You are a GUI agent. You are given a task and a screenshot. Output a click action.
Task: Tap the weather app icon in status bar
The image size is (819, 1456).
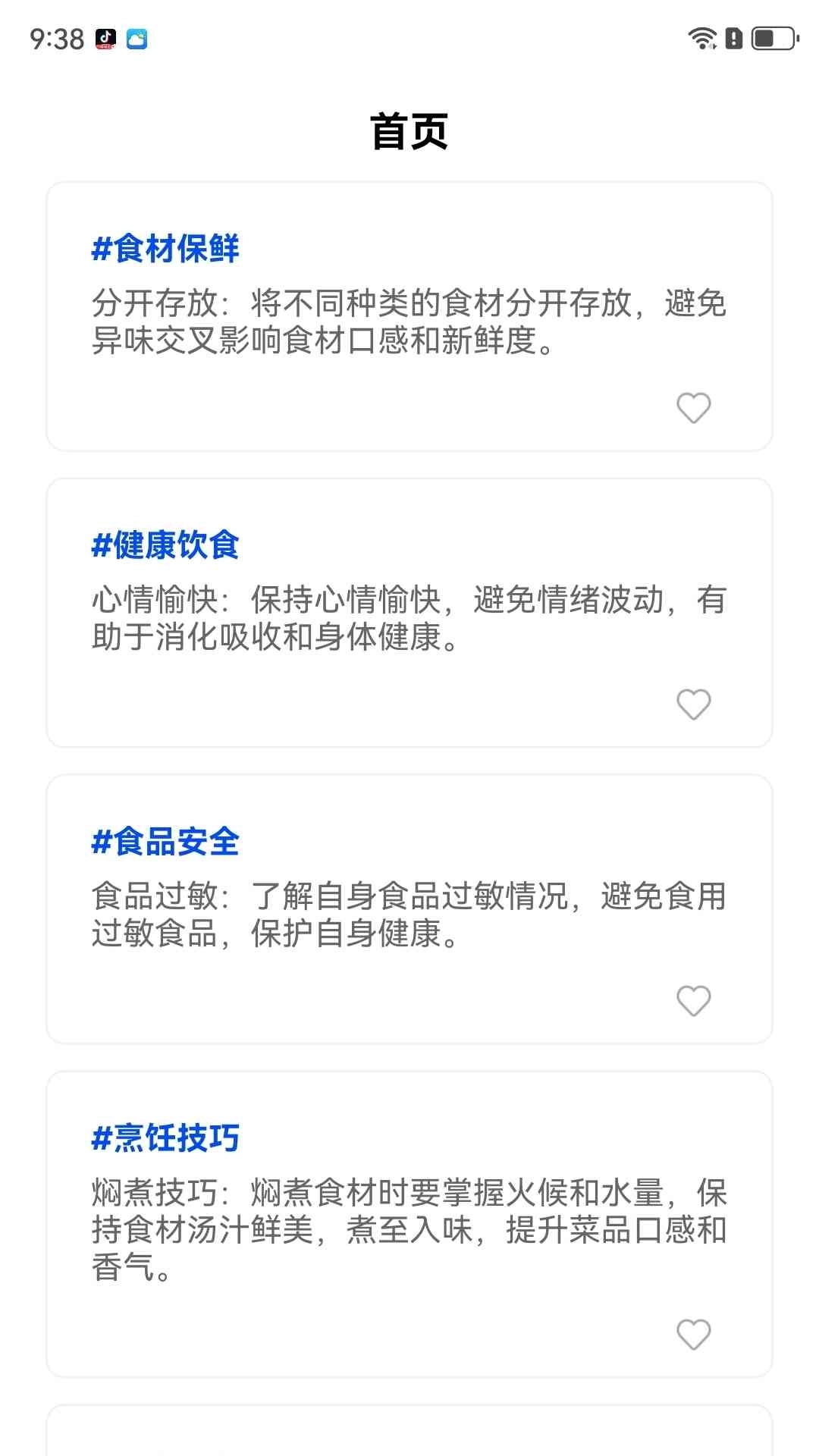136,39
